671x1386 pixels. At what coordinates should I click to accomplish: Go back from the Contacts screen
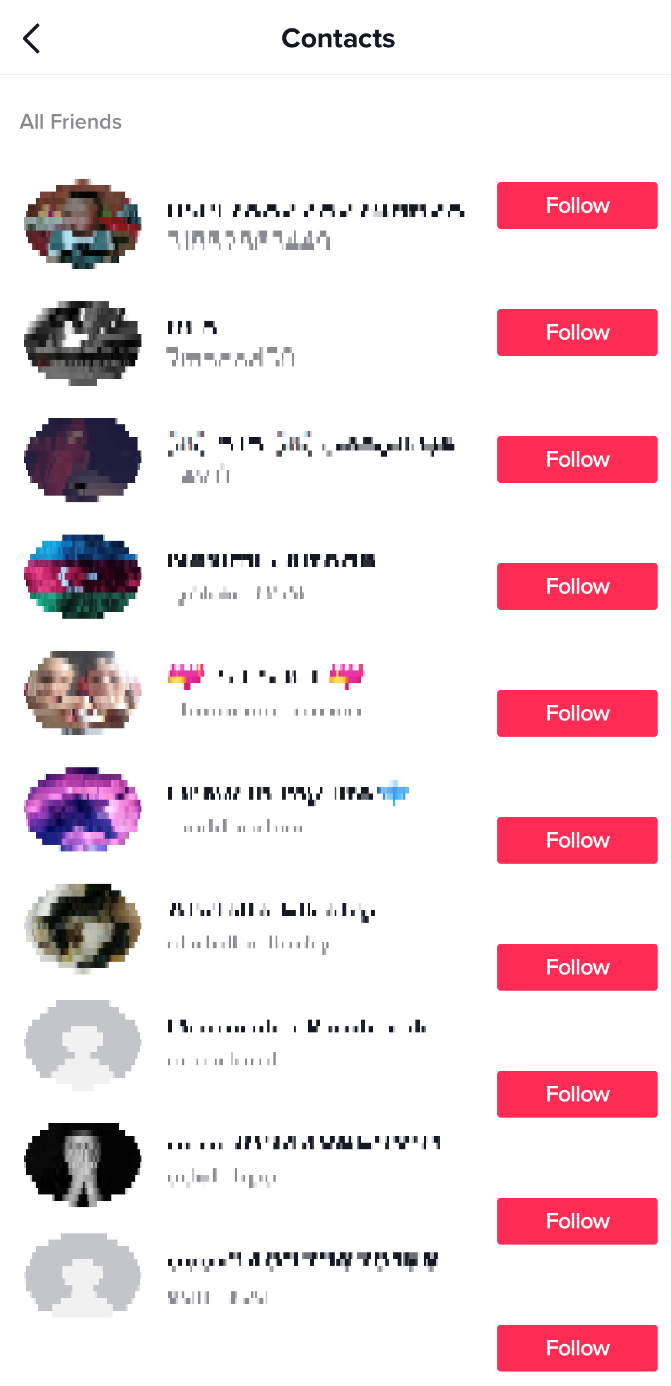32,39
